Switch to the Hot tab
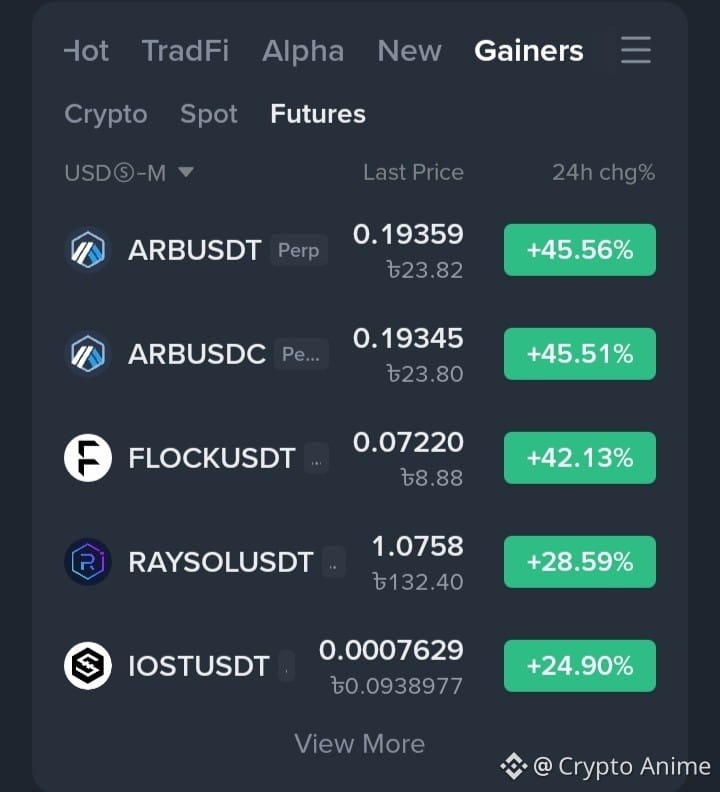This screenshot has width=720, height=792. (x=86, y=51)
